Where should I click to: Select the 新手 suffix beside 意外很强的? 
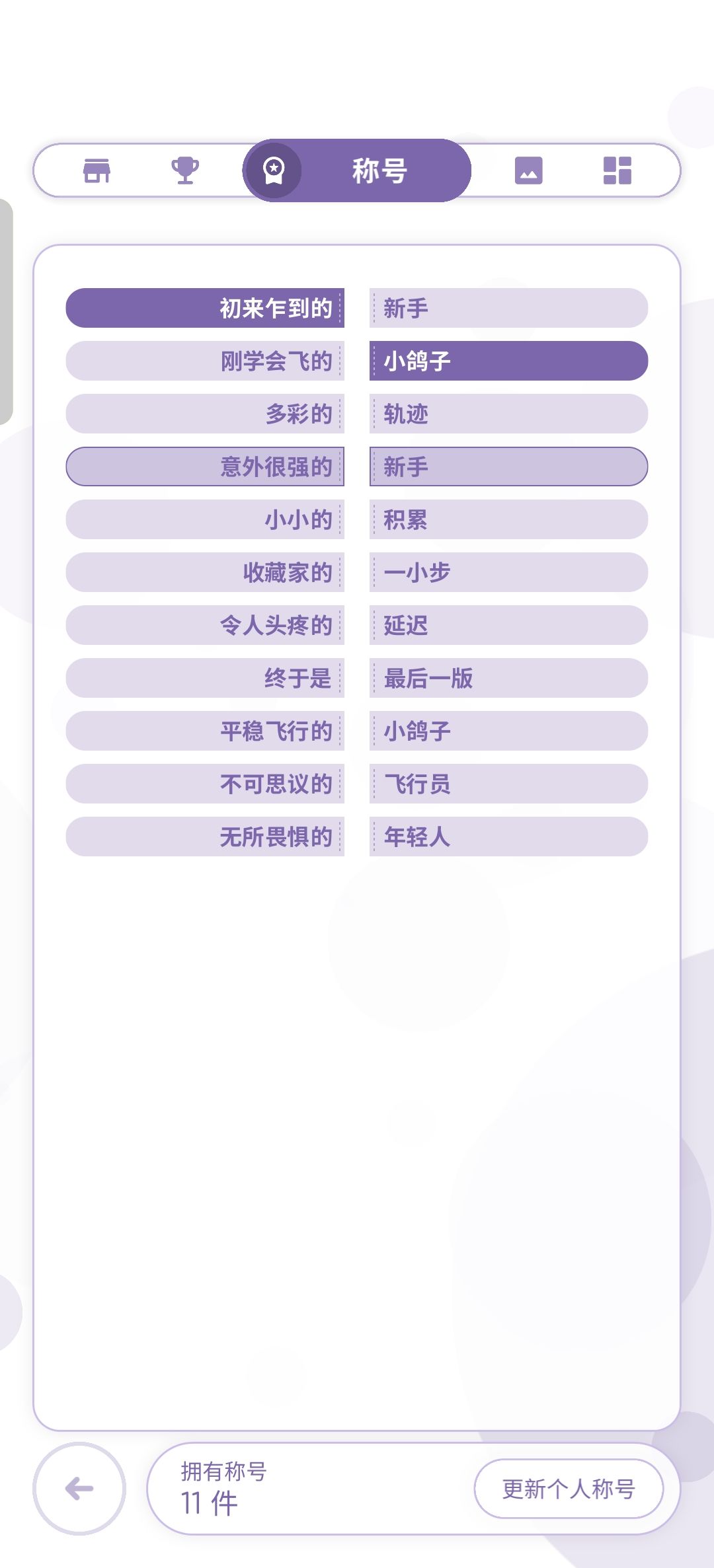click(x=508, y=467)
